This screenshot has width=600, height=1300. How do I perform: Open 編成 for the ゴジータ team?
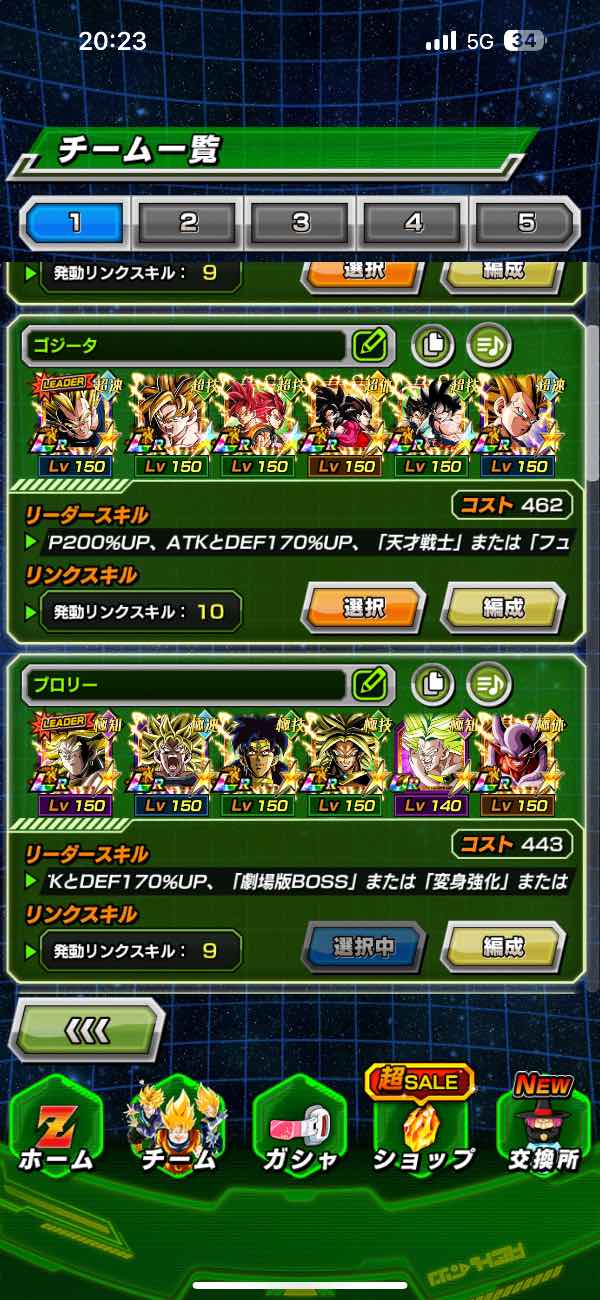(503, 608)
